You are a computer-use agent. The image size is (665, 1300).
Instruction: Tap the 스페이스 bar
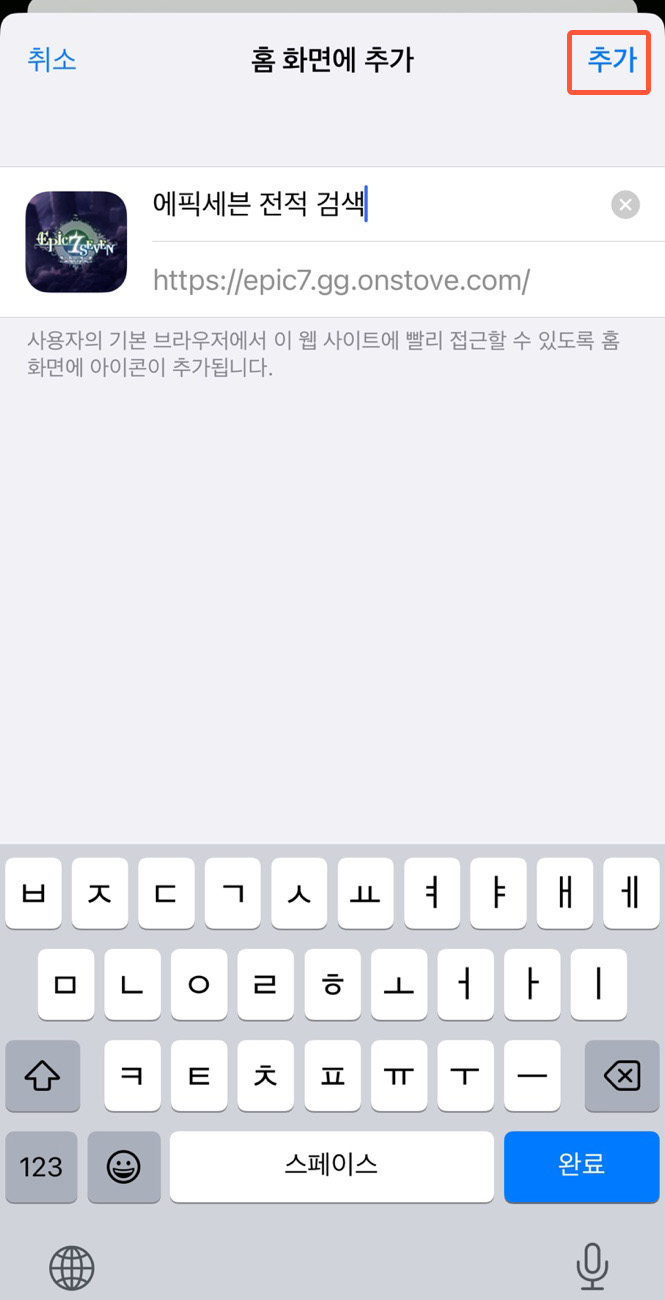point(332,1166)
